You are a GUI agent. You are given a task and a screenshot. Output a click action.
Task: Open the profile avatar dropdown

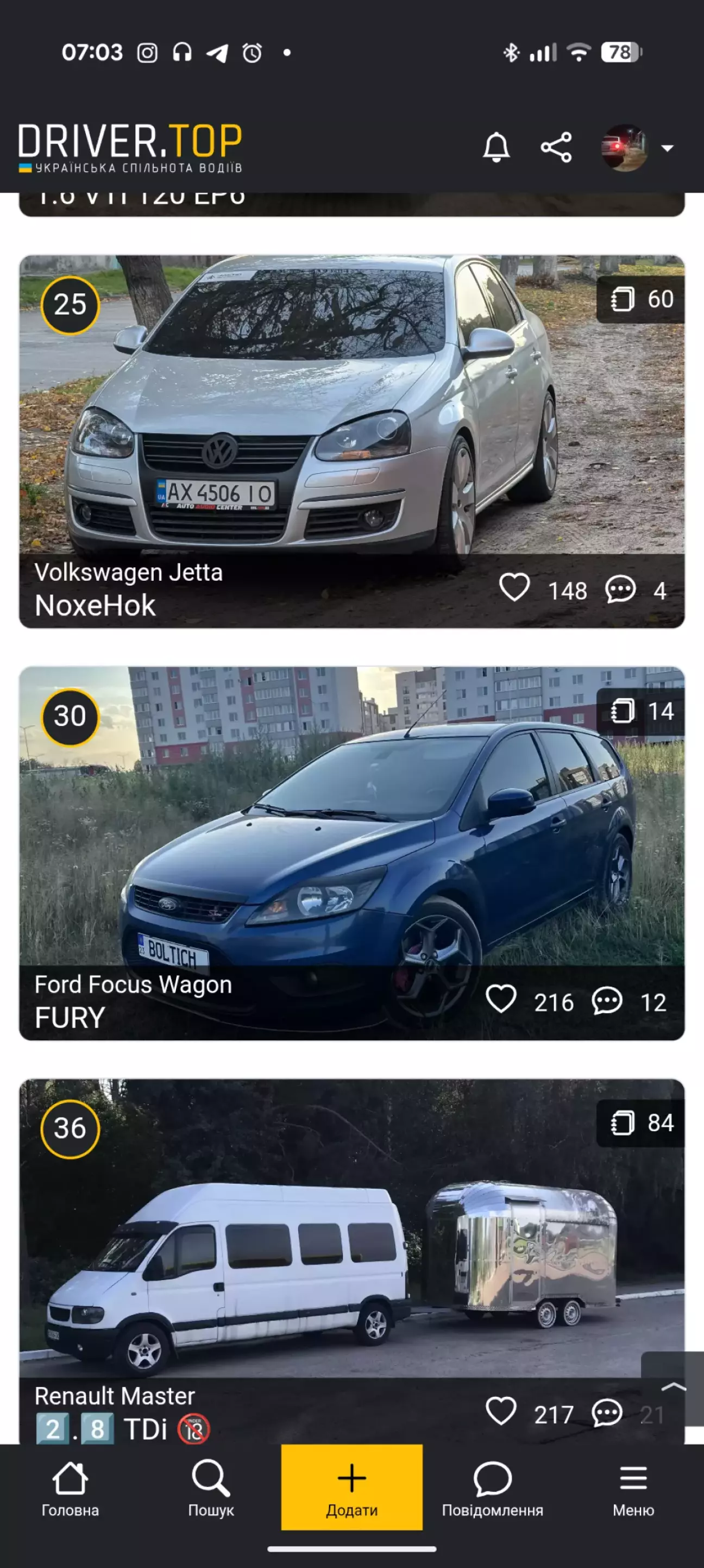point(636,148)
